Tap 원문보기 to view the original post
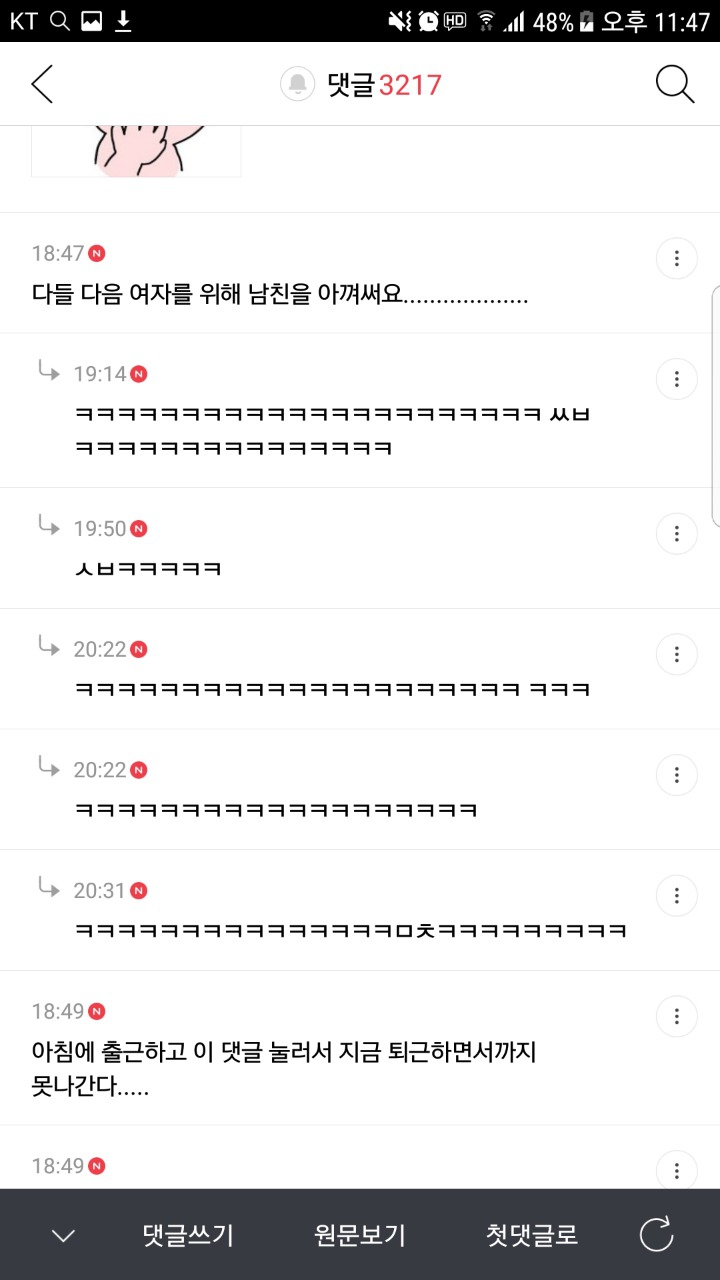The image size is (720, 1280). pyautogui.click(x=360, y=1236)
